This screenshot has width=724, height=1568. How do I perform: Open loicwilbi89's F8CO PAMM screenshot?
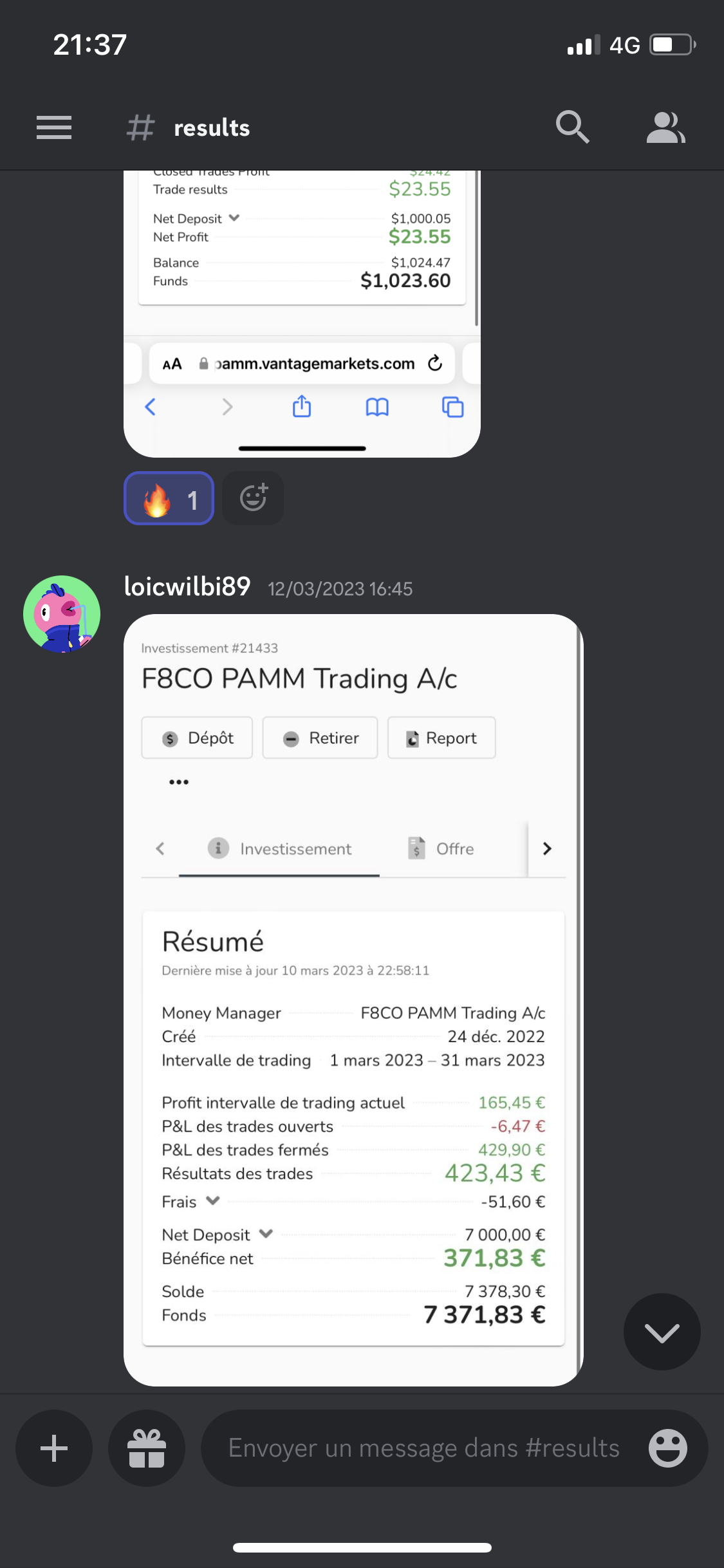353,999
